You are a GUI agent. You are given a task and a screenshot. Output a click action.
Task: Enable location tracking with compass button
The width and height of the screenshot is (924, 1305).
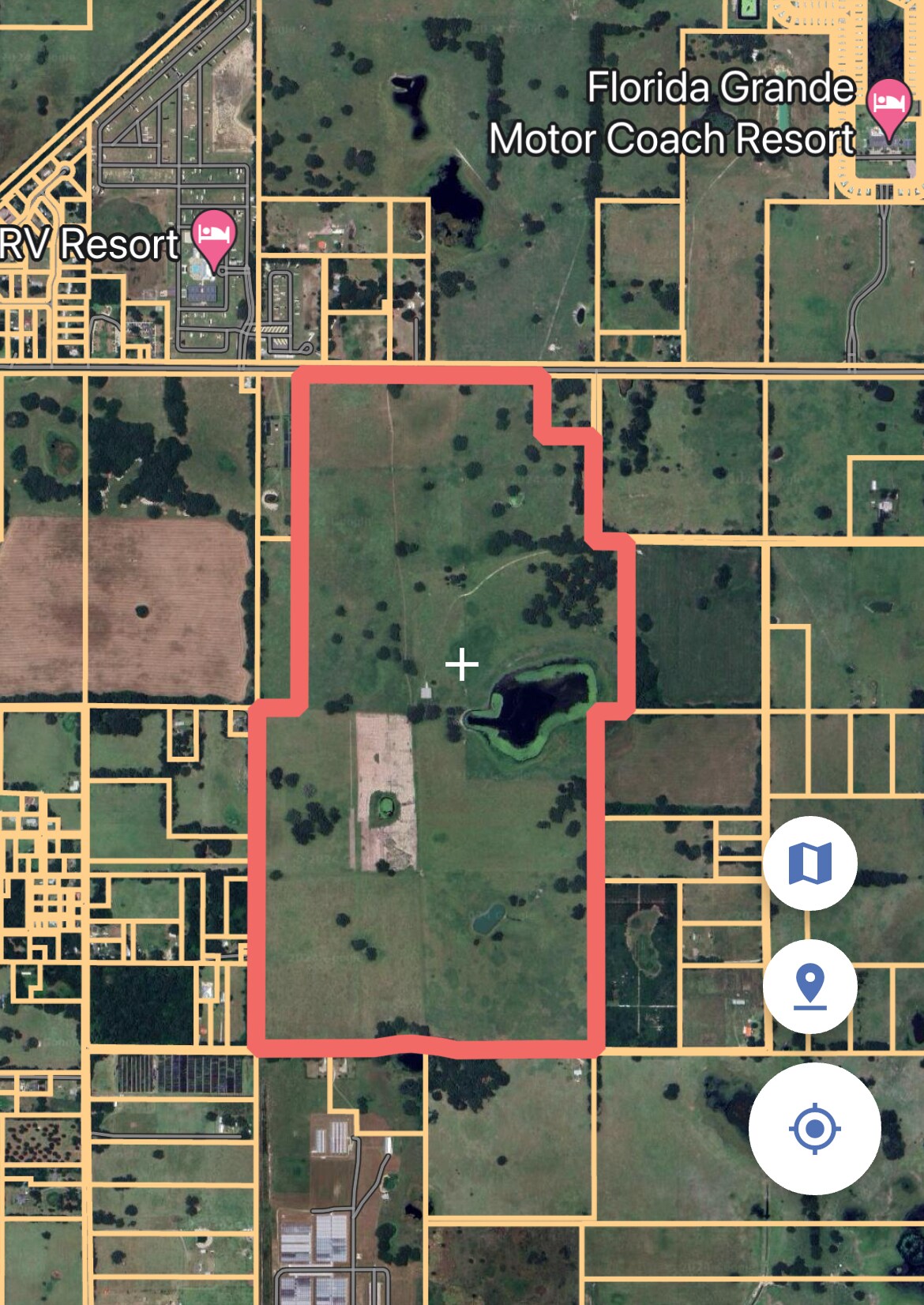click(x=816, y=1129)
